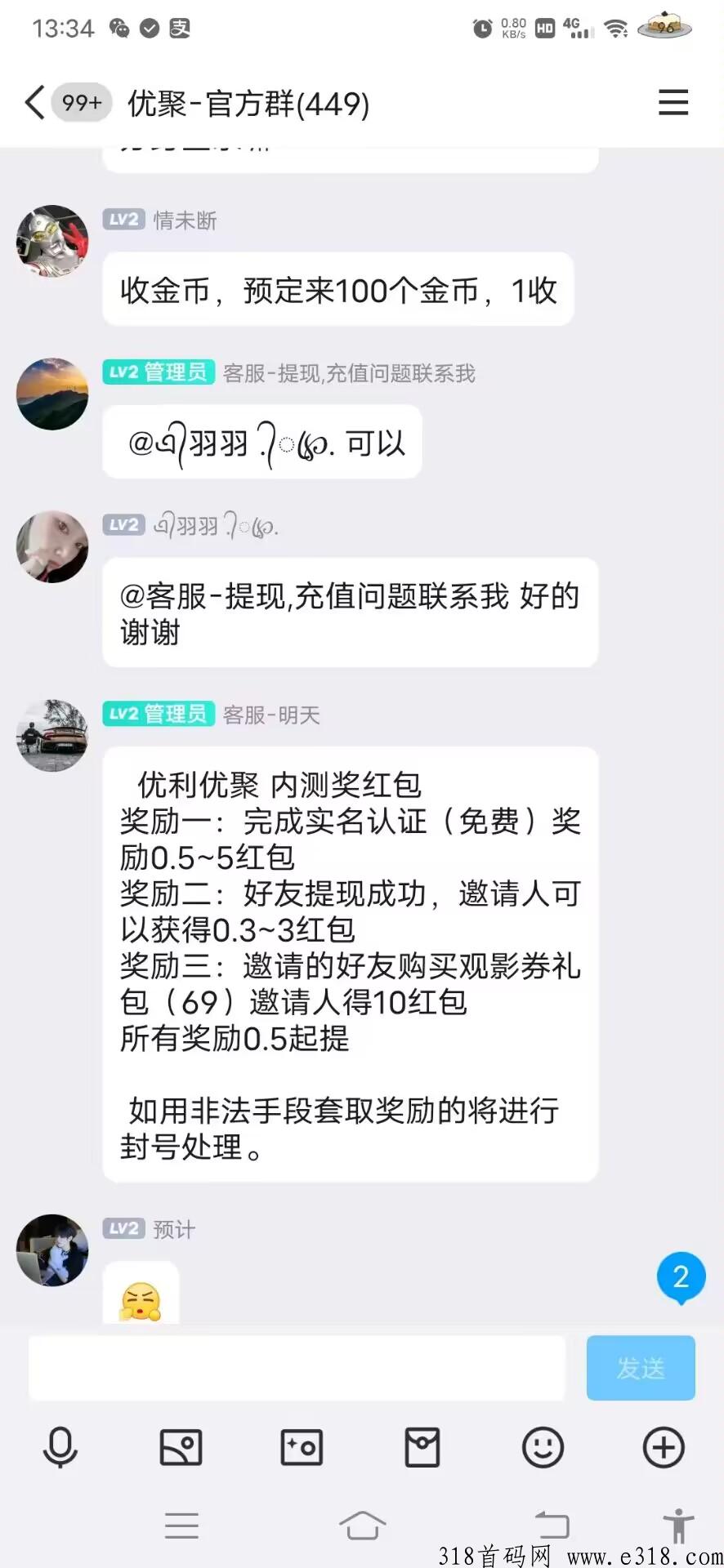The width and height of the screenshot is (724, 1568).
Task: Tap the message input field
Action: click(x=297, y=1368)
